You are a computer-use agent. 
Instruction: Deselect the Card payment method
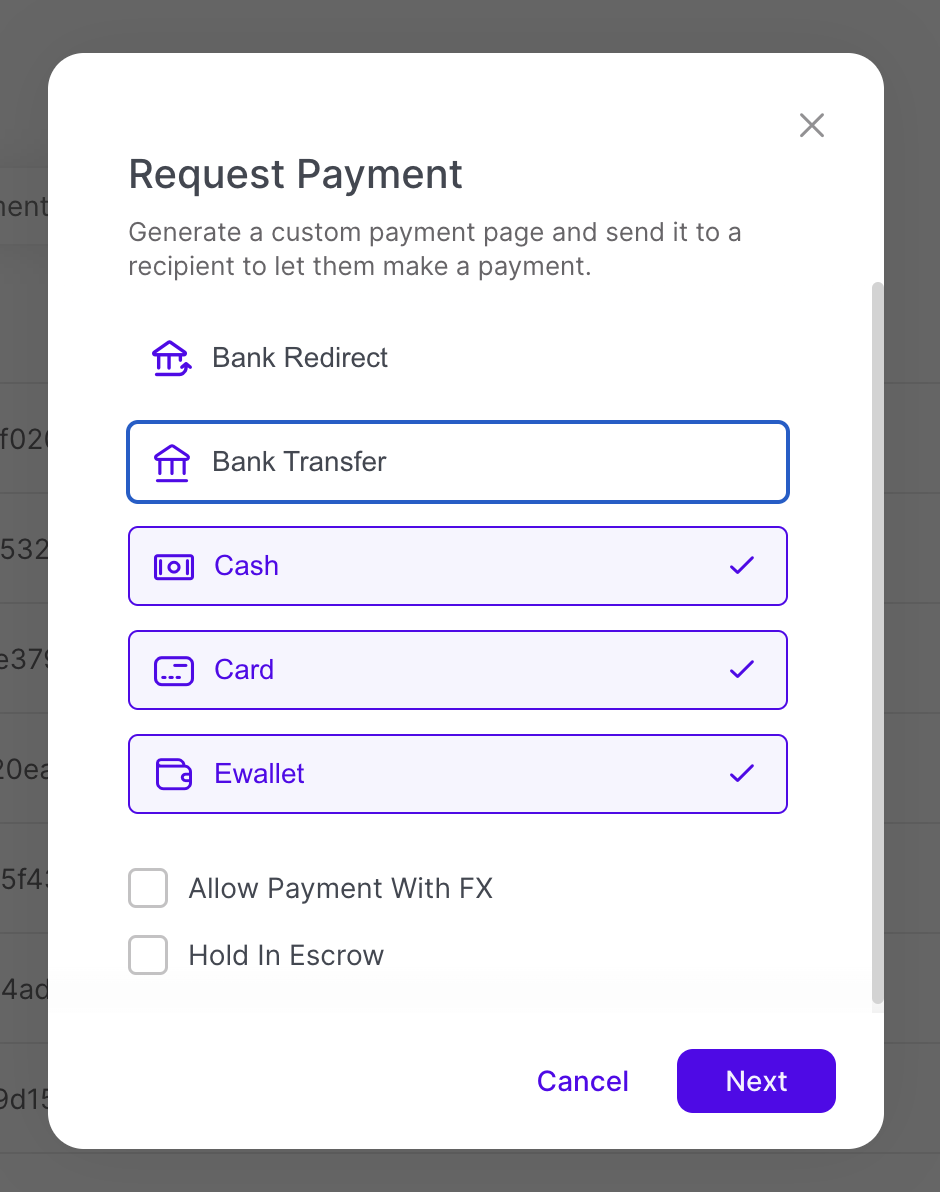457,670
